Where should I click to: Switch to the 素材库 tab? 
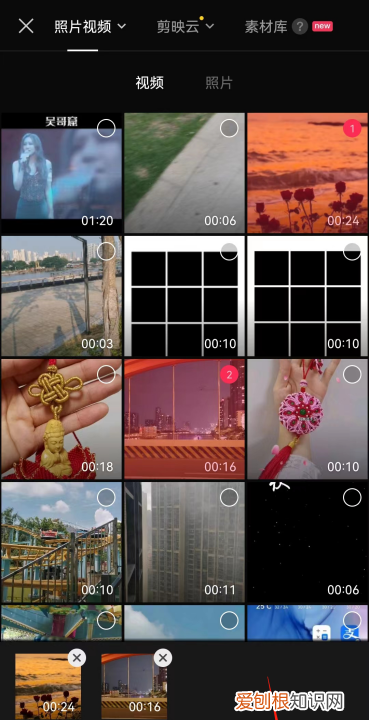coord(266,27)
